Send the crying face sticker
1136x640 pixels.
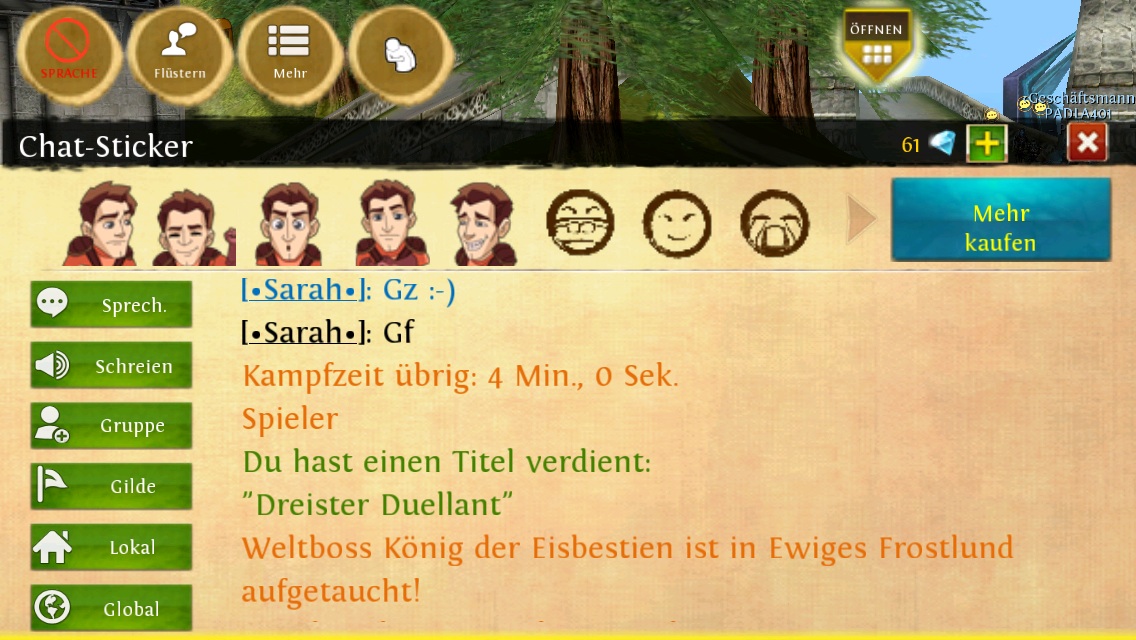(x=774, y=223)
